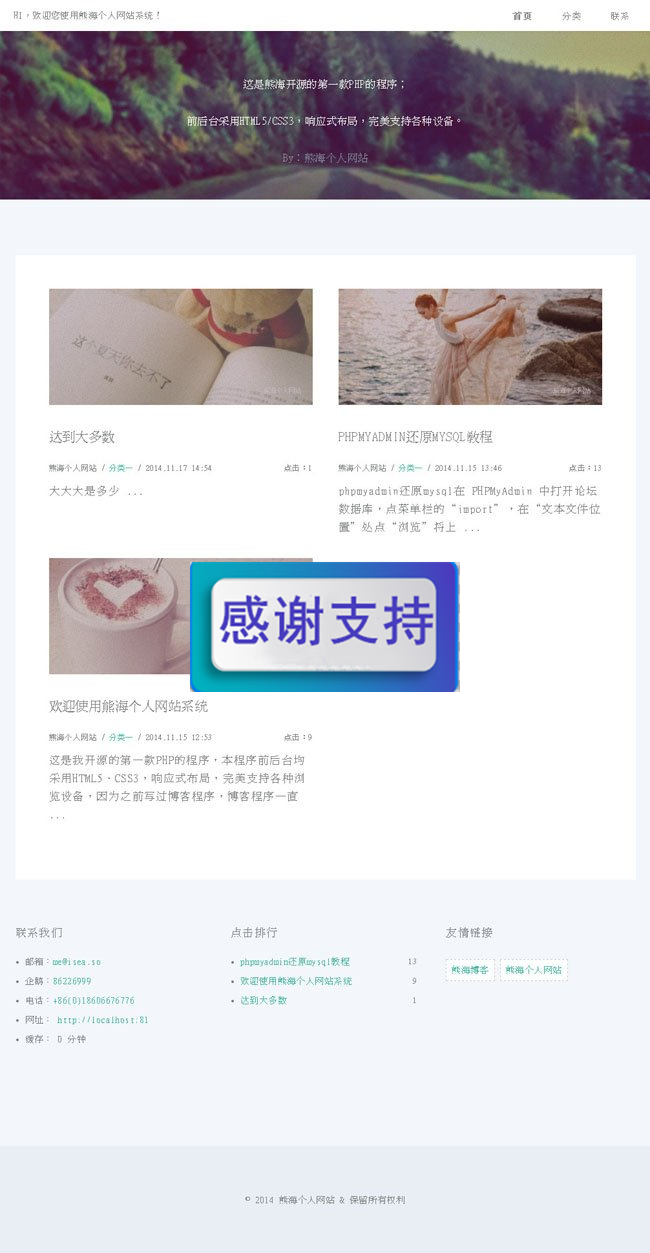Open the http://localhost:81 website link
Viewport: 650px width, 1253px height.
103,1020
